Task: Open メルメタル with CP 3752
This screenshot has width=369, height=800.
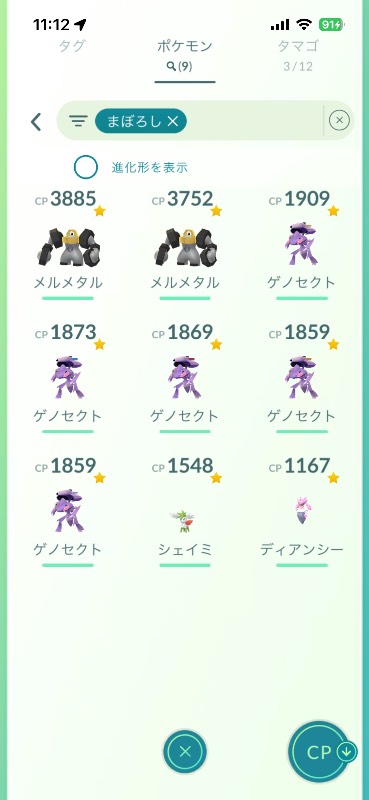Action: coord(185,245)
